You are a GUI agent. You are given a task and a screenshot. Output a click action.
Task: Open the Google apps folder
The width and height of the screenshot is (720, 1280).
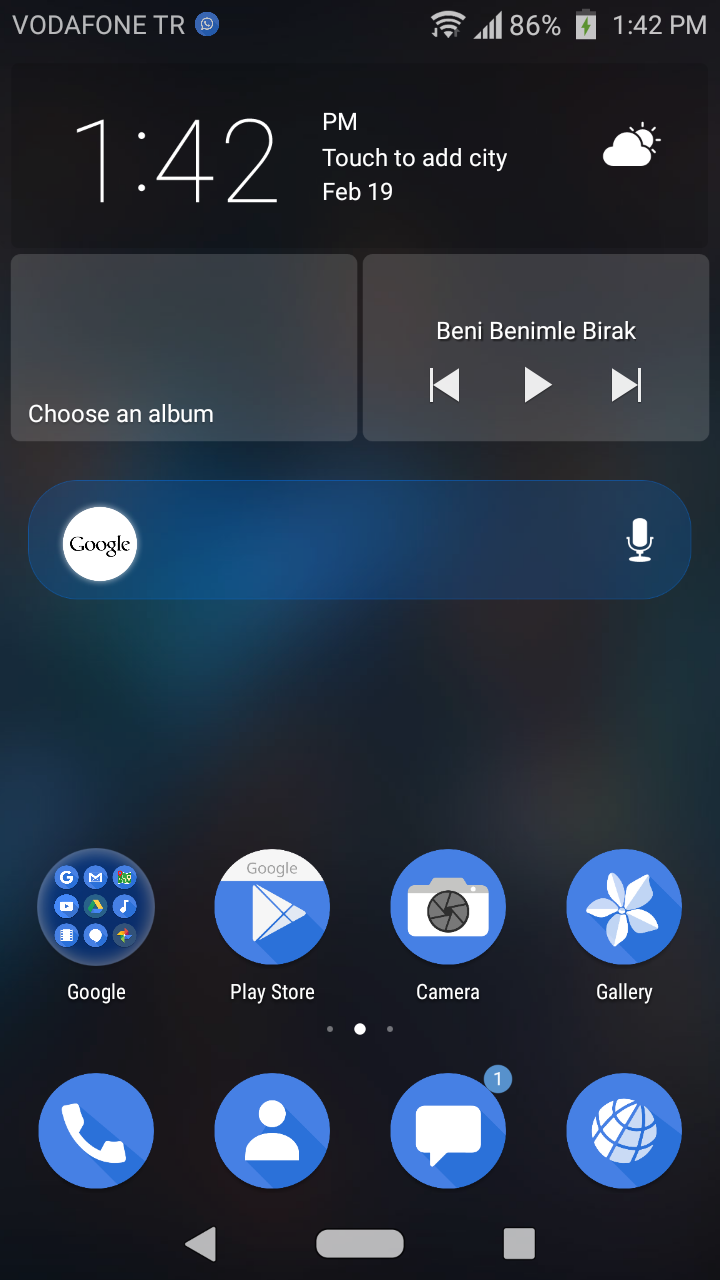pos(96,908)
